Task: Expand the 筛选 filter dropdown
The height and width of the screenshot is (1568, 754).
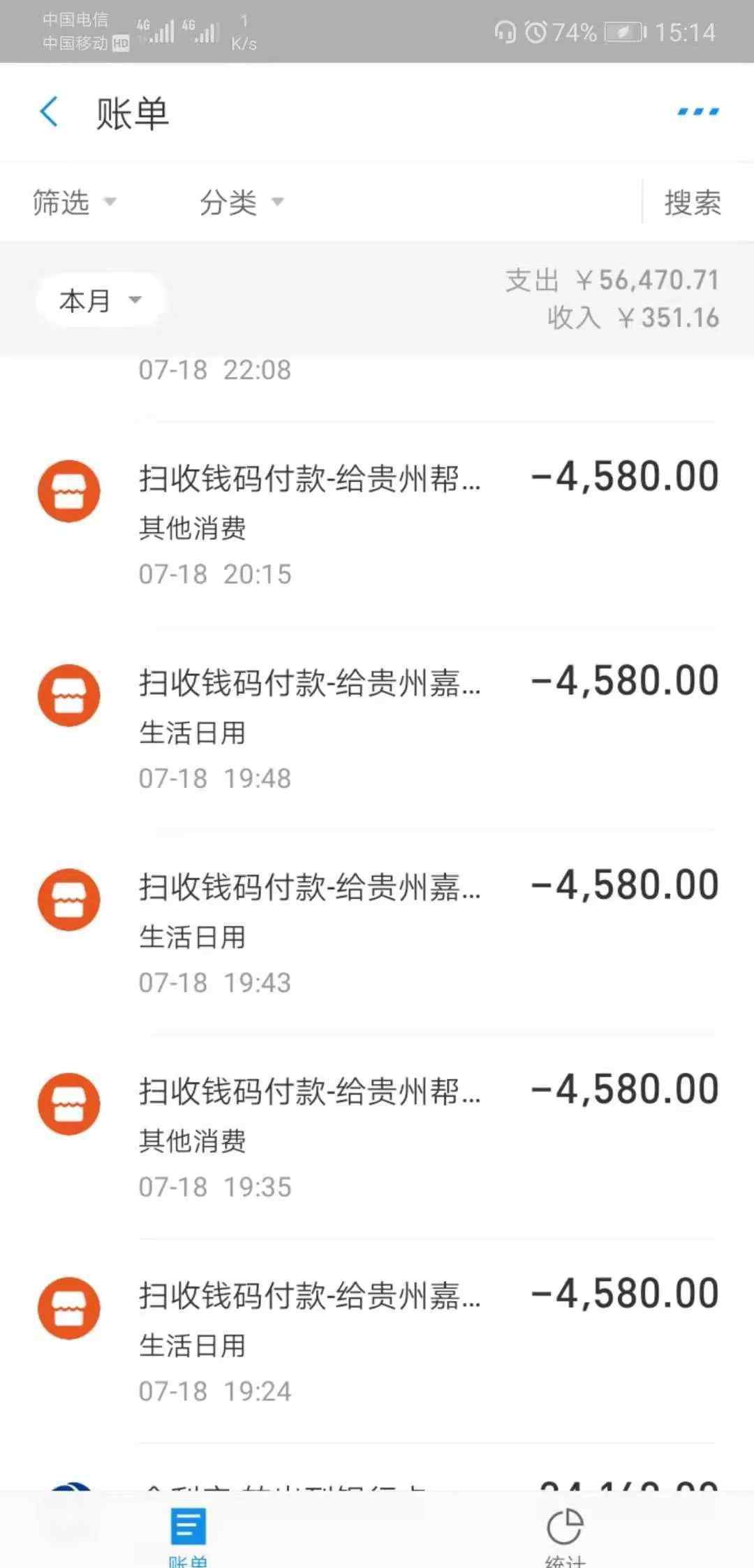Action: point(74,203)
